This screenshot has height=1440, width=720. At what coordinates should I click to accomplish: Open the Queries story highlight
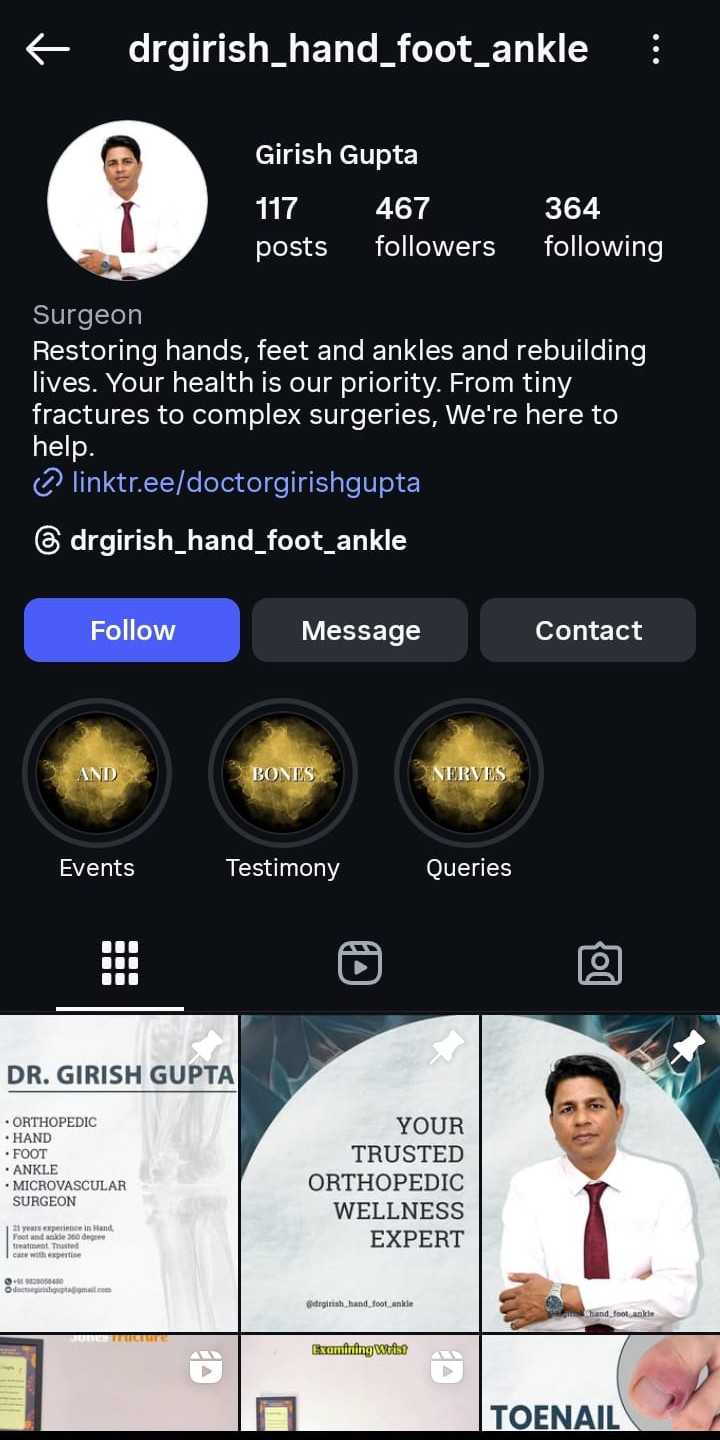pos(469,773)
